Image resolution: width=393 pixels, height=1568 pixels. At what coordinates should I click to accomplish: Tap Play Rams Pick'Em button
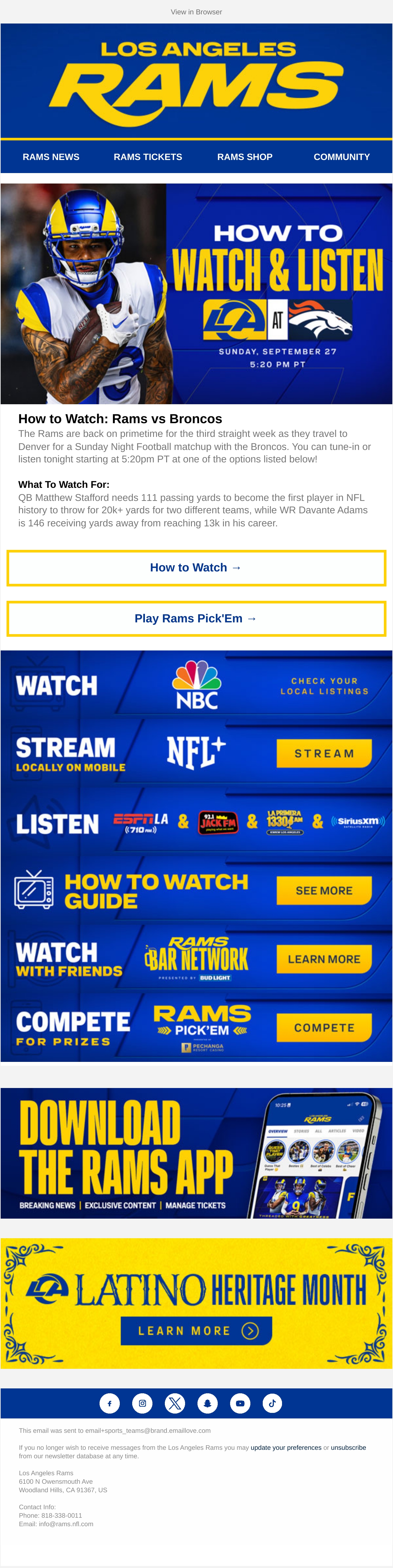click(x=196, y=618)
